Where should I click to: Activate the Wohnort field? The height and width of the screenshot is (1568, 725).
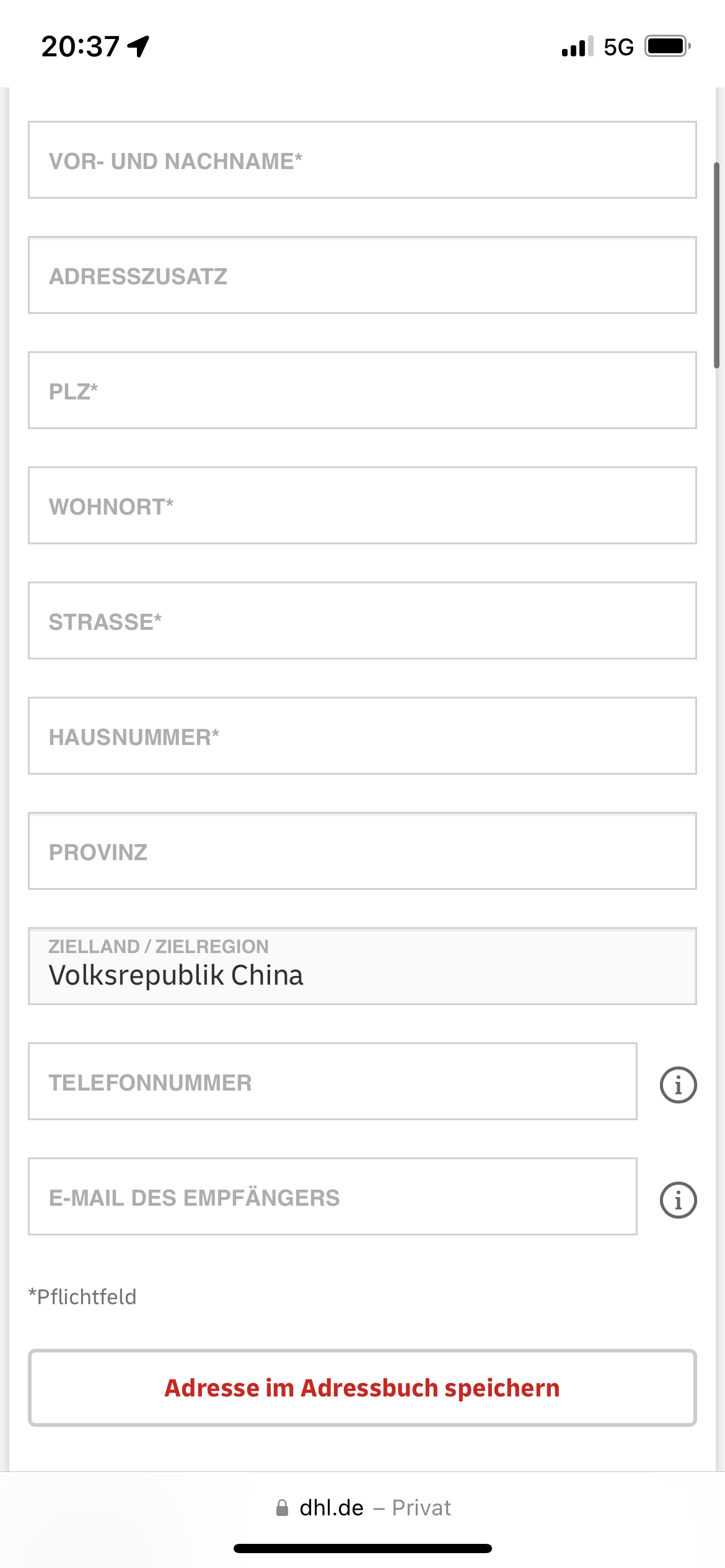click(362, 506)
